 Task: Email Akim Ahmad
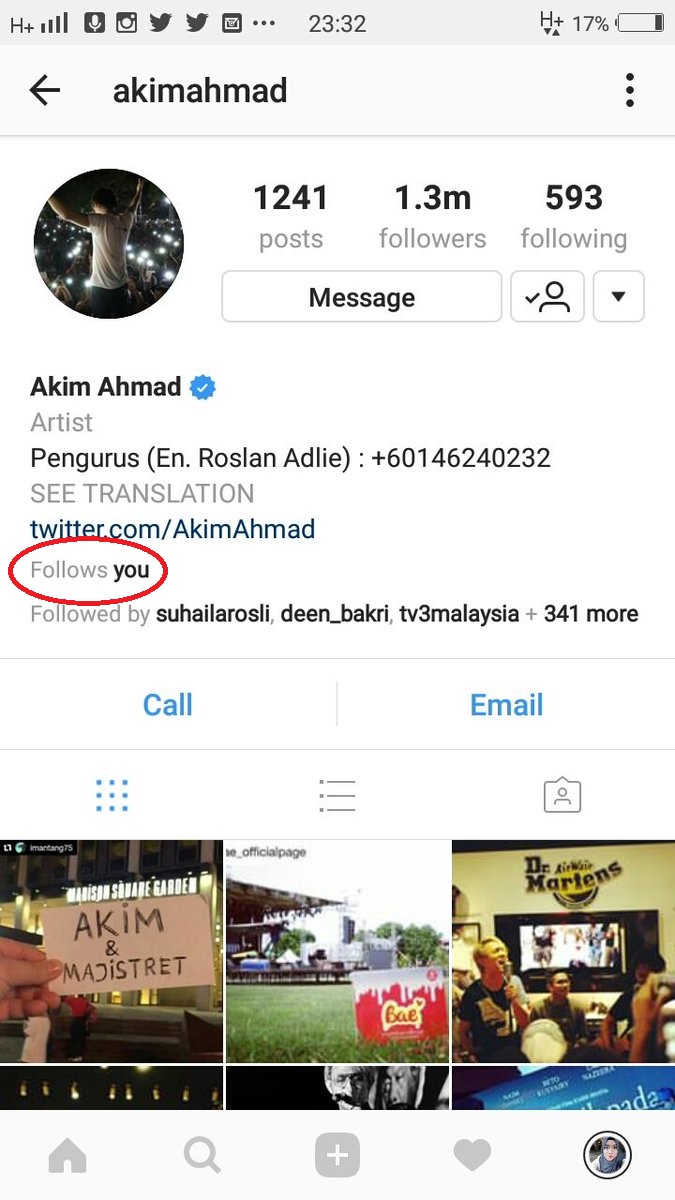(506, 705)
